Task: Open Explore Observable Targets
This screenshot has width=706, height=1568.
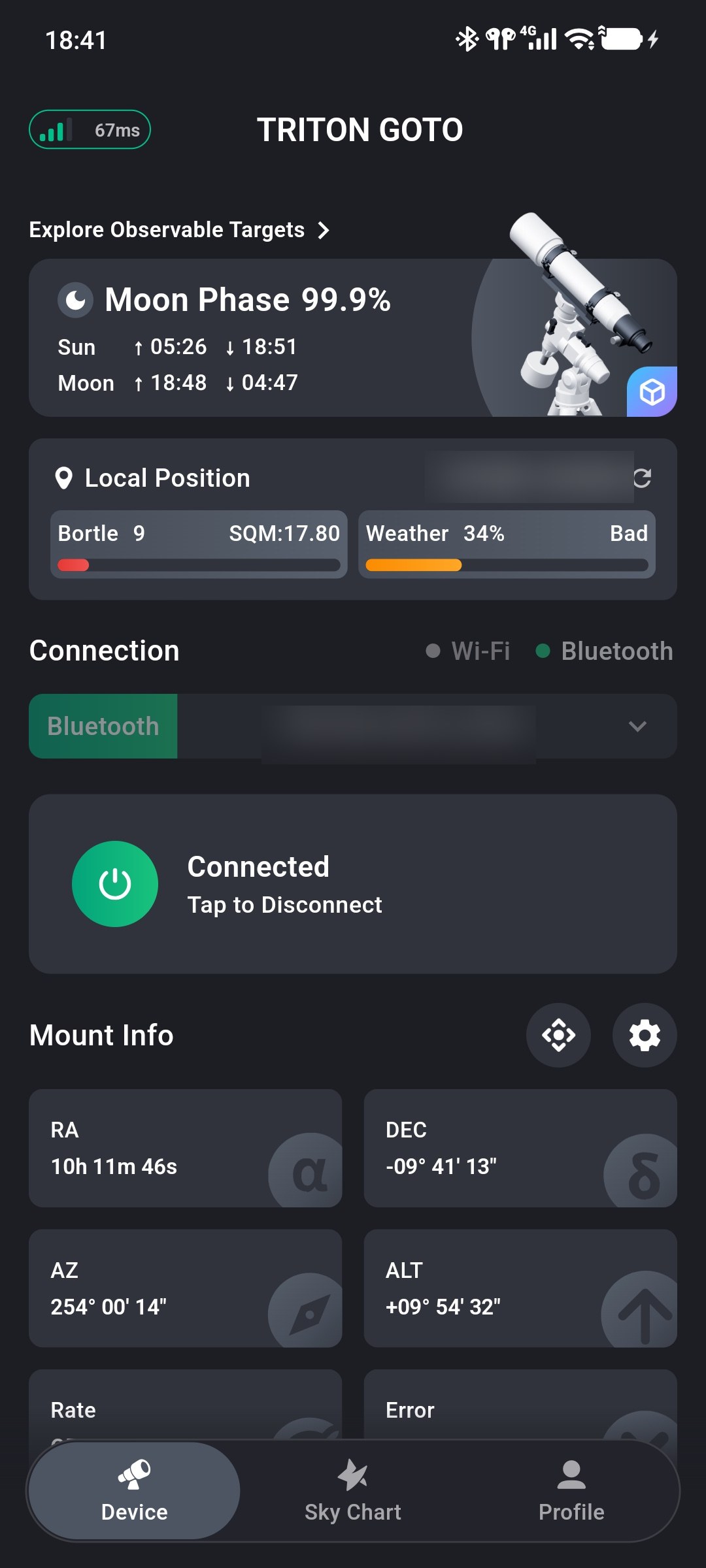Action: [x=179, y=230]
